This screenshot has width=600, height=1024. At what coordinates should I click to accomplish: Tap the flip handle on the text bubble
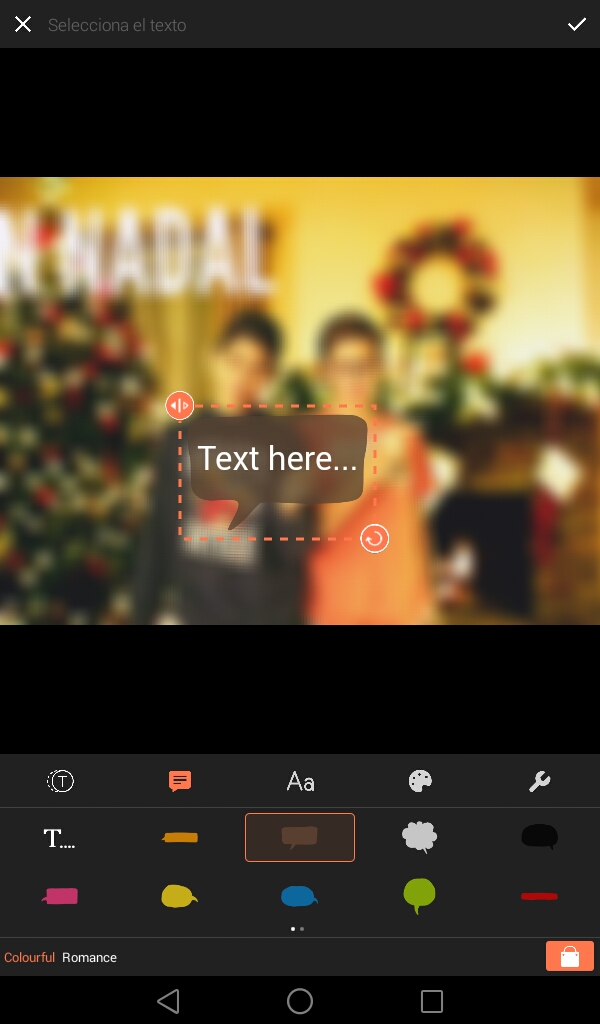point(179,405)
